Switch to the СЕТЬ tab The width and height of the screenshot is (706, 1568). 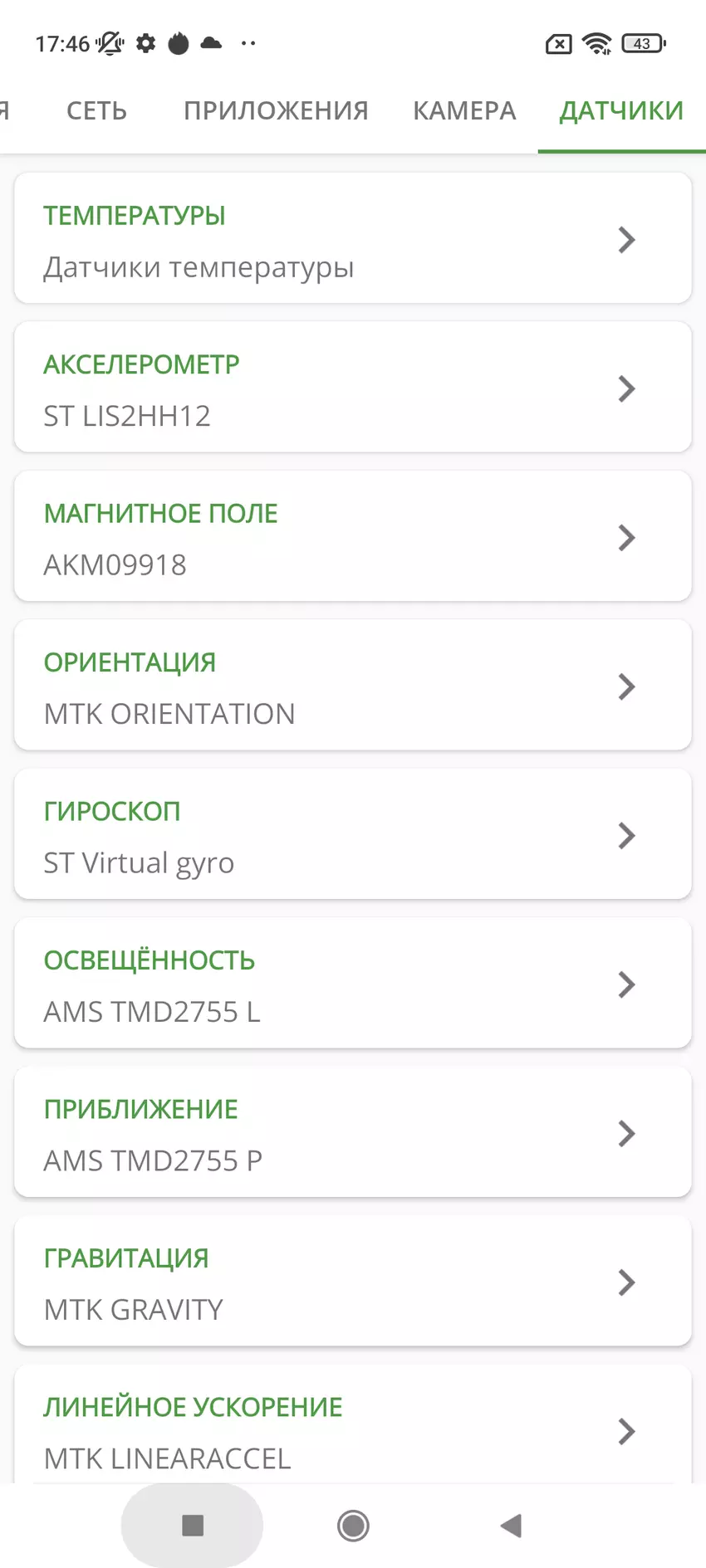96,110
